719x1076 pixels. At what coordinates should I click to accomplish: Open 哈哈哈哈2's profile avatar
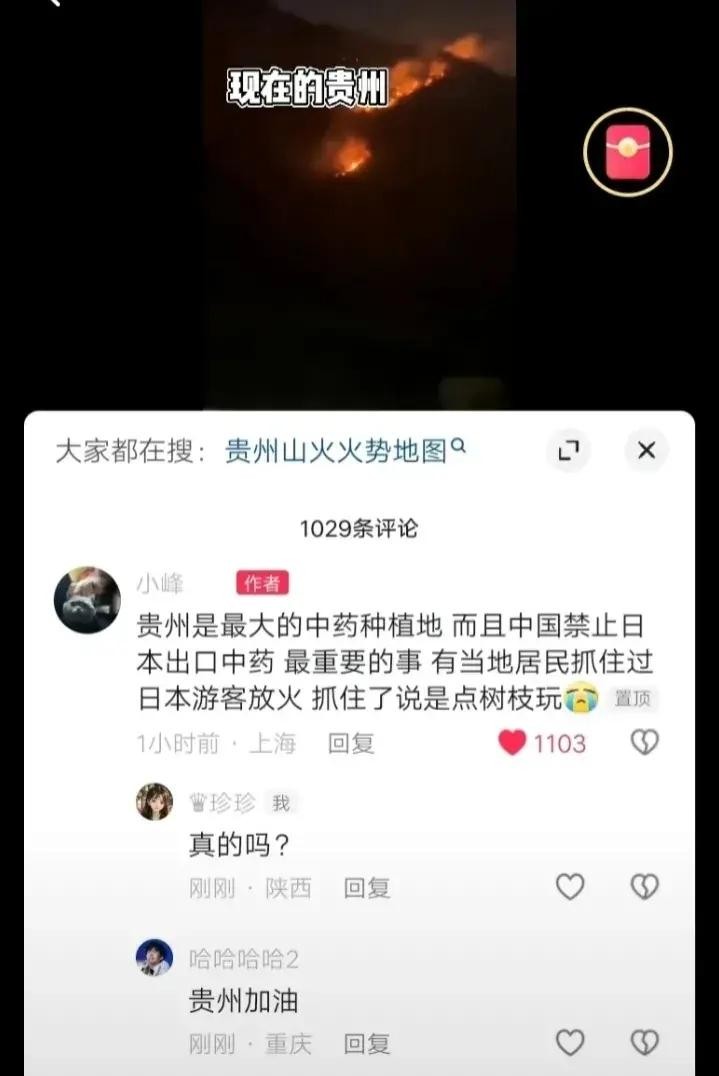point(154,958)
